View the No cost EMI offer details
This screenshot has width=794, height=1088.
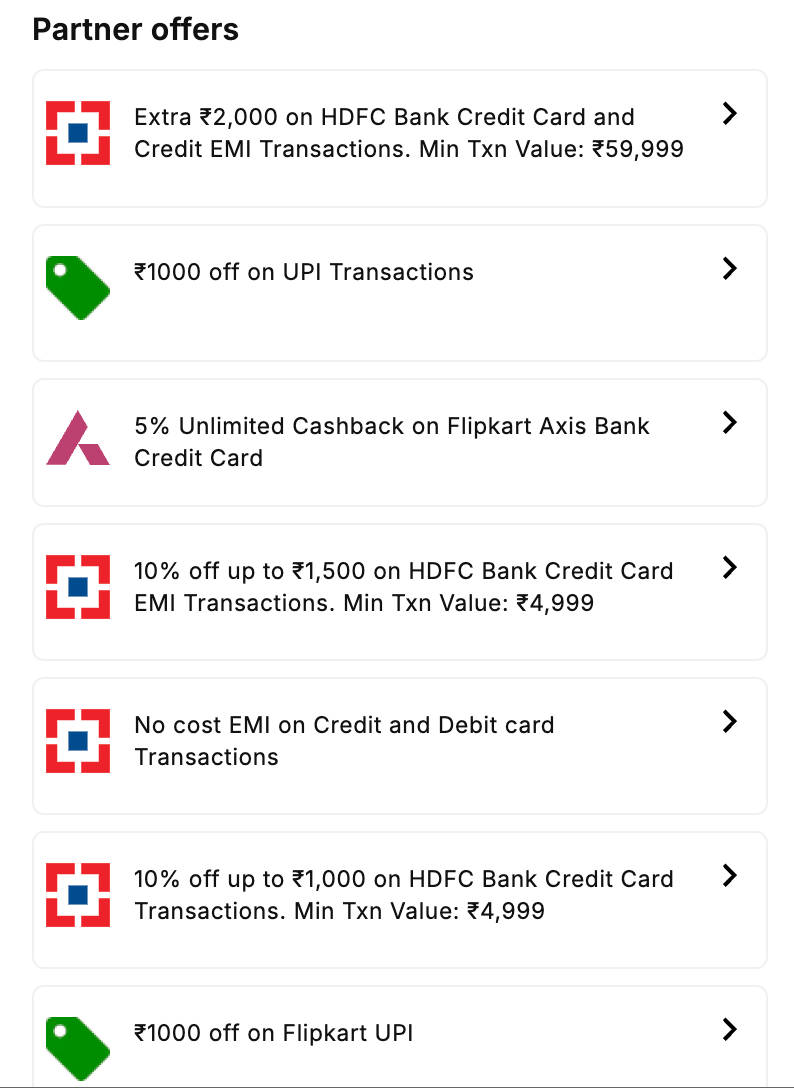click(x=400, y=744)
